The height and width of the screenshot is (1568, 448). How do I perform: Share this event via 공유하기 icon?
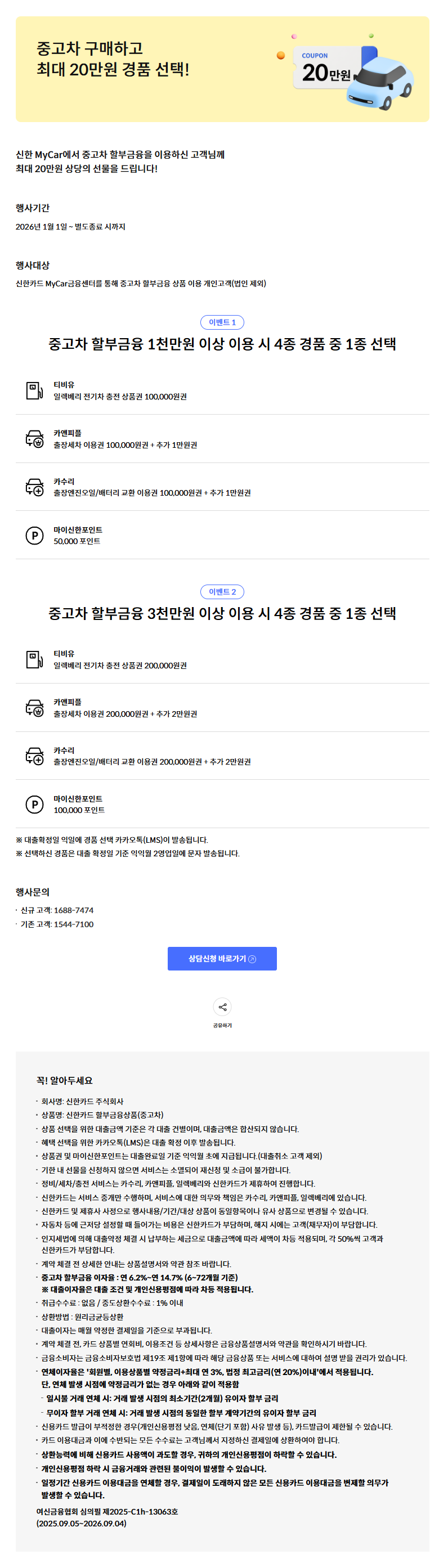click(222, 1007)
